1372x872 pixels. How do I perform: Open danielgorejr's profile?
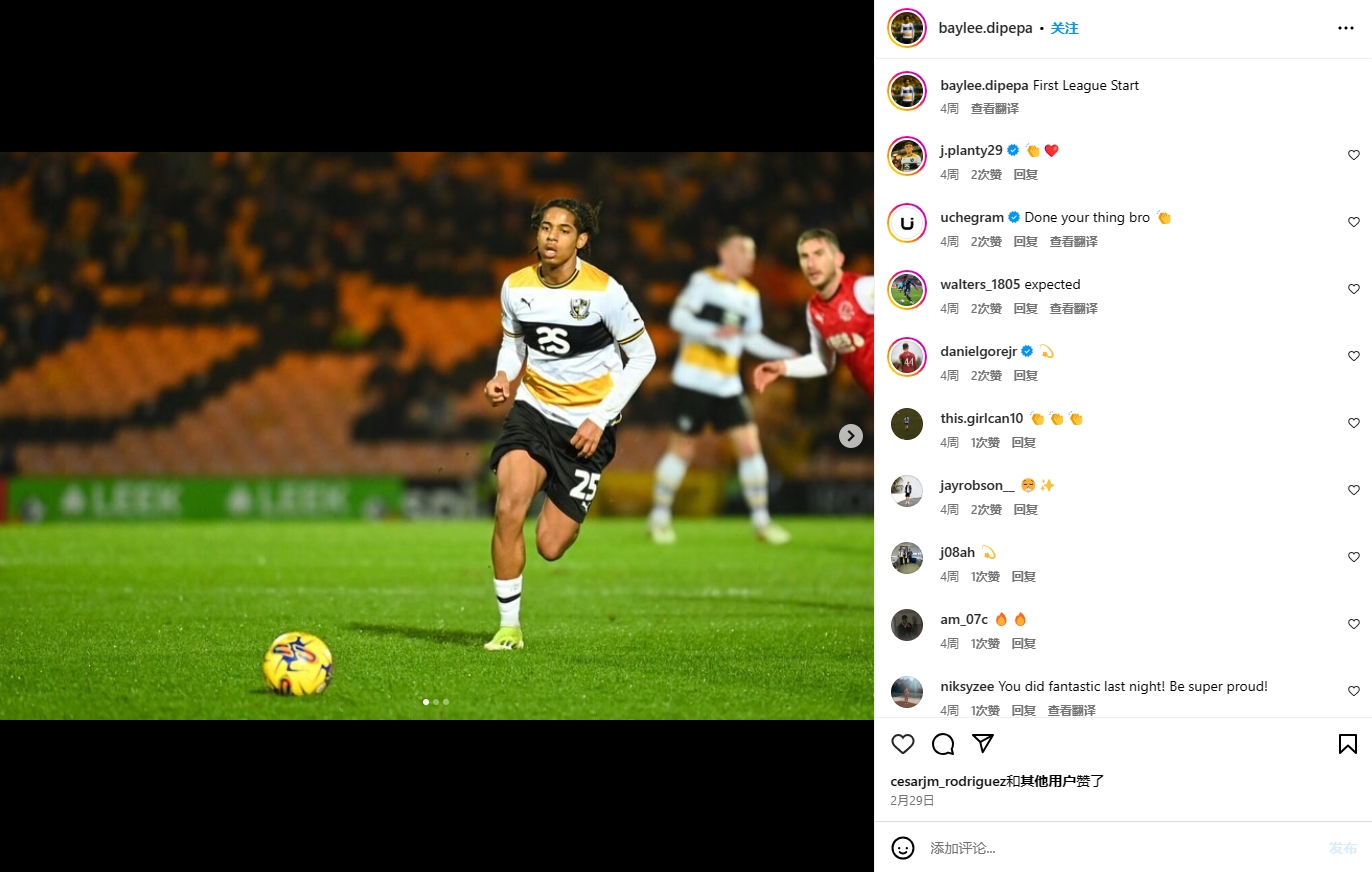click(x=978, y=351)
